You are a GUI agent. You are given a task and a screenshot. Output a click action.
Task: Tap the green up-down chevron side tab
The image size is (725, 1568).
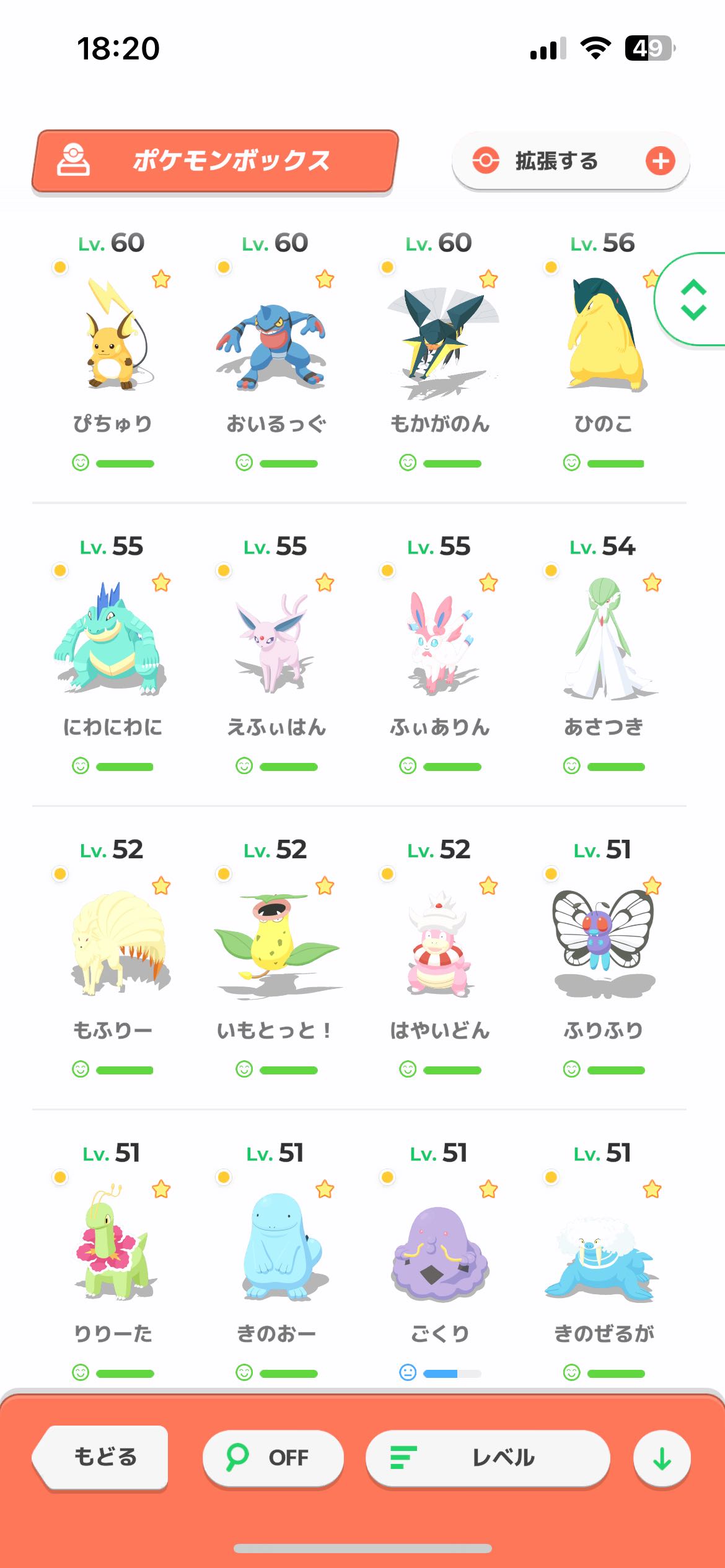click(x=693, y=300)
